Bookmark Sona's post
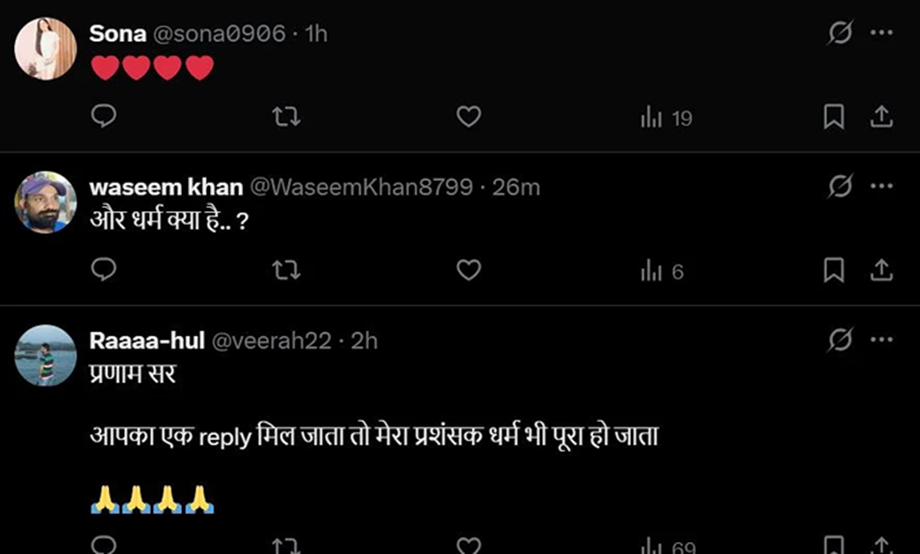The width and height of the screenshot is (920, 554). point(833,117)
